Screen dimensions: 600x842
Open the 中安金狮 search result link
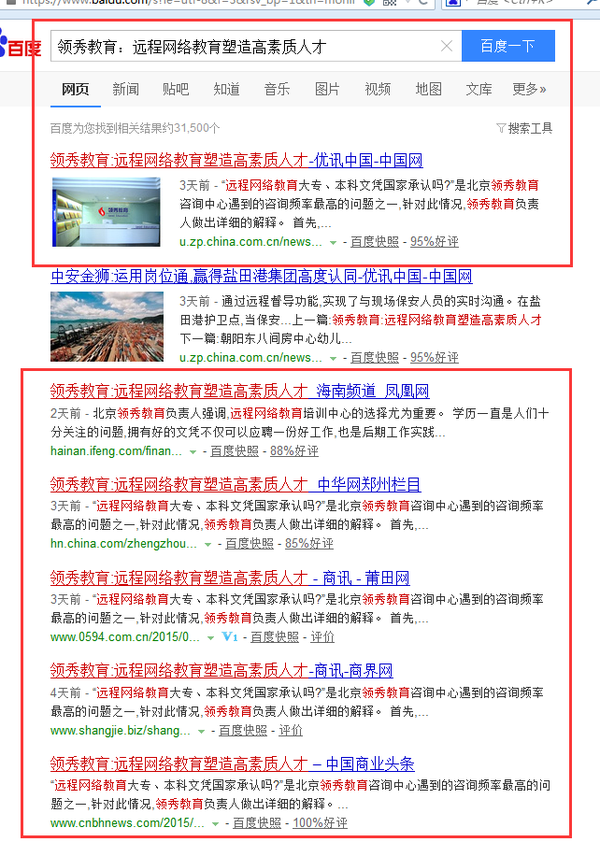point(260,276)
